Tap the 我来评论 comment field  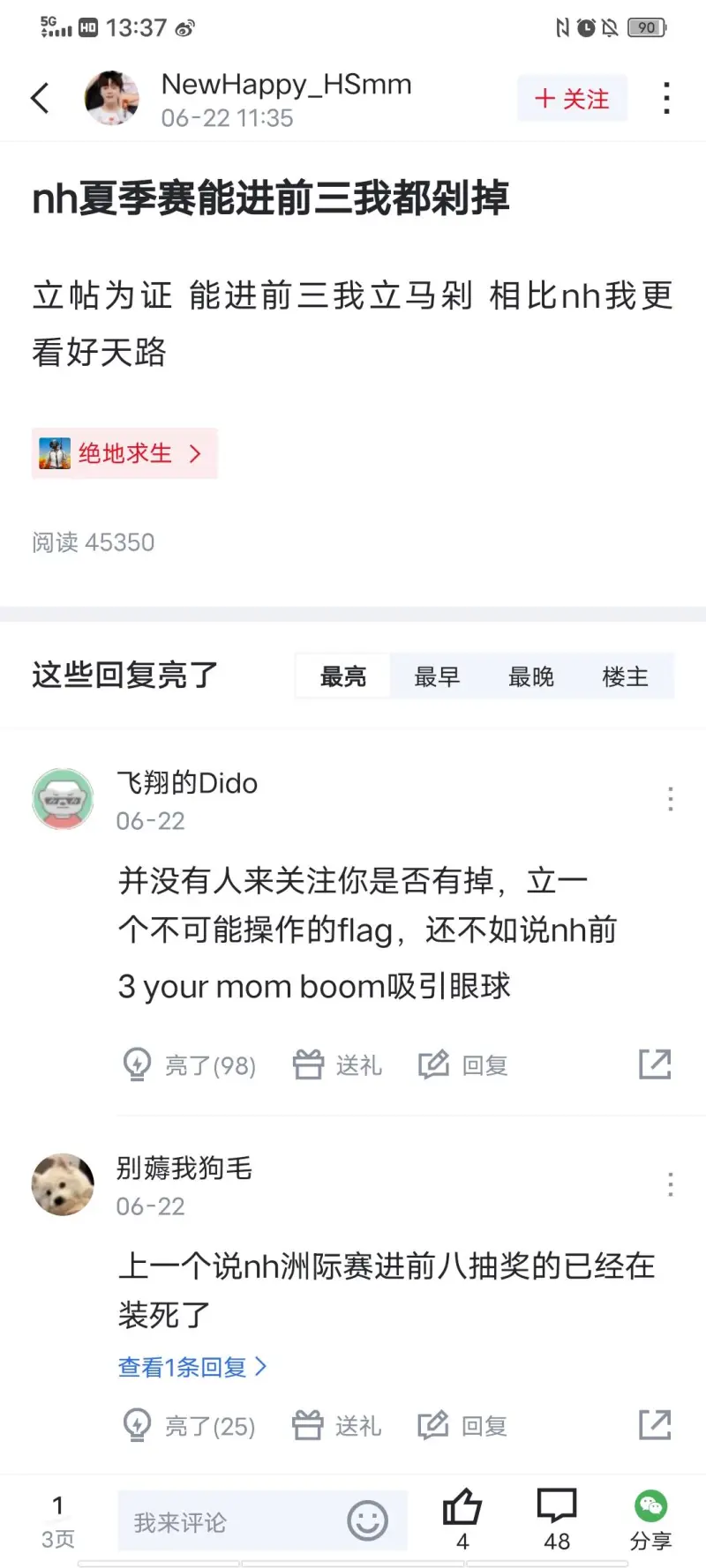[229, 1522]
